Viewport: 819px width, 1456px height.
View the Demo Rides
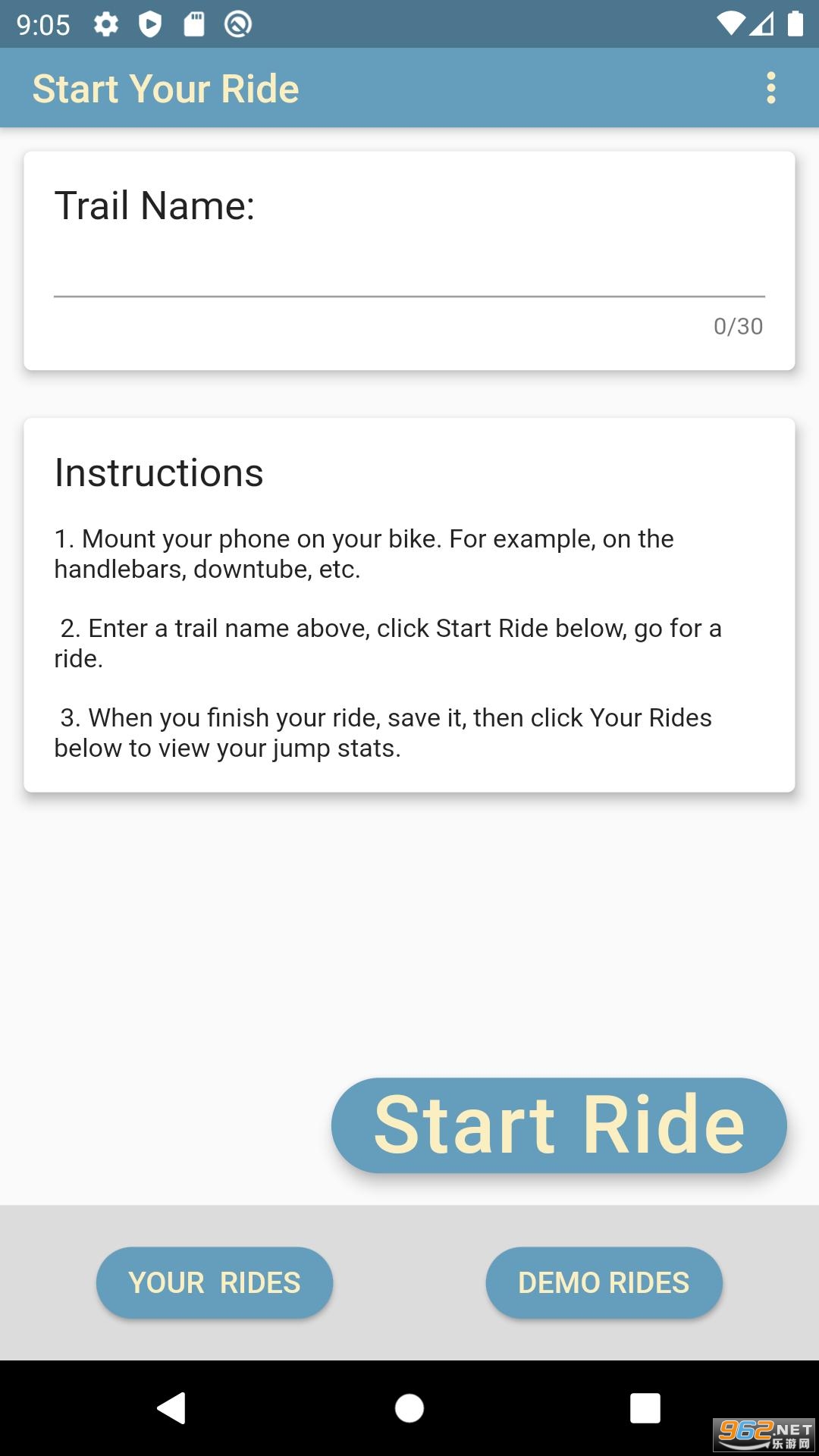point(604,1282)
